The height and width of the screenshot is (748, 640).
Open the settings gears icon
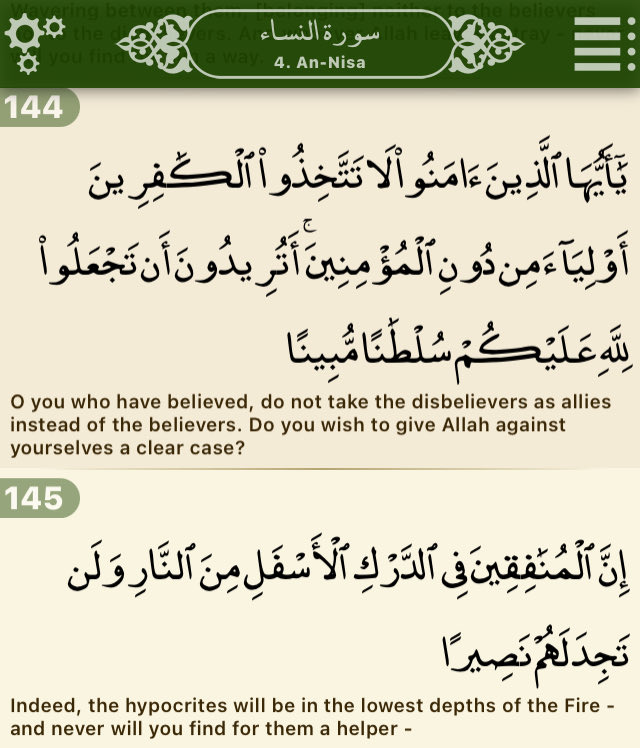[34, 42]
